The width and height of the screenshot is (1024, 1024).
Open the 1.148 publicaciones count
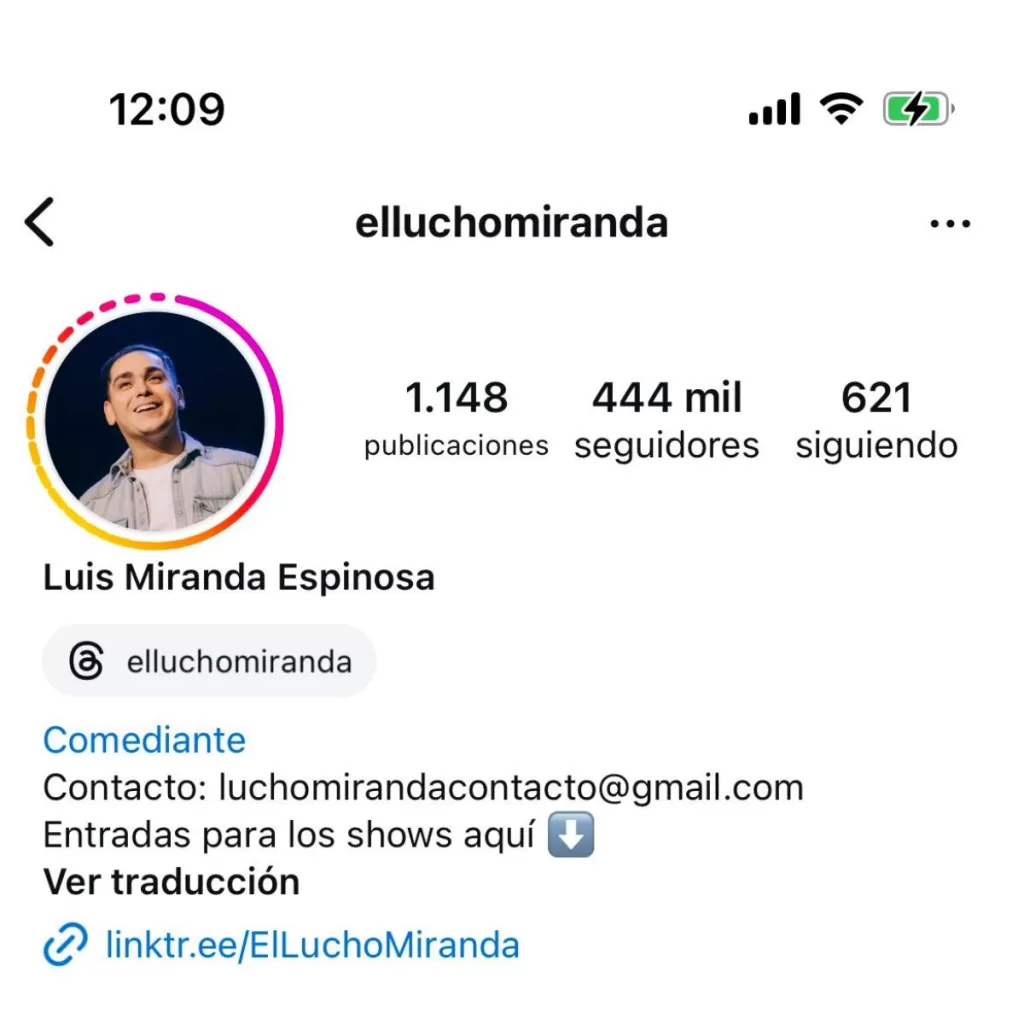point(456,418)
